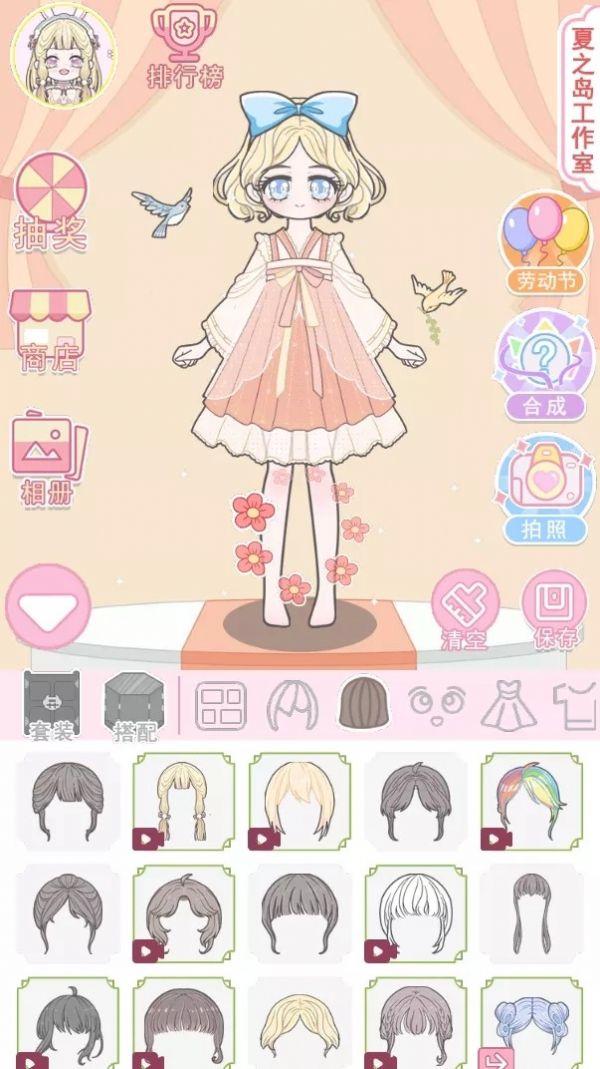Clear the outfit with 清空
The height and width of the screenshot is (1069, 600).
(465, 610)
